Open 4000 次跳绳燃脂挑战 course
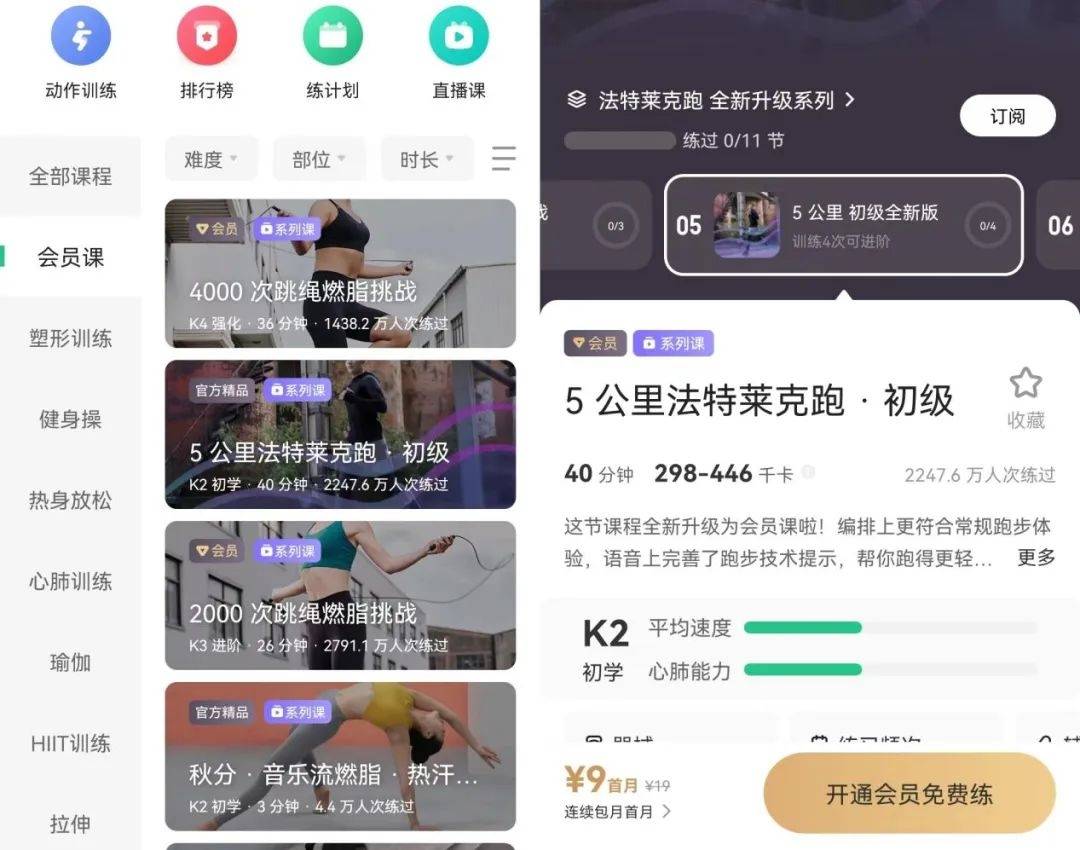 (x=340, y=273)
